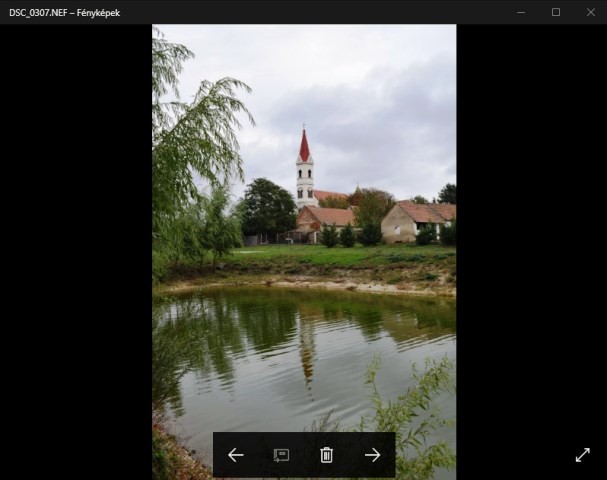Minimize the photo viewer window
607x480 pixels.
click(522, 12)
